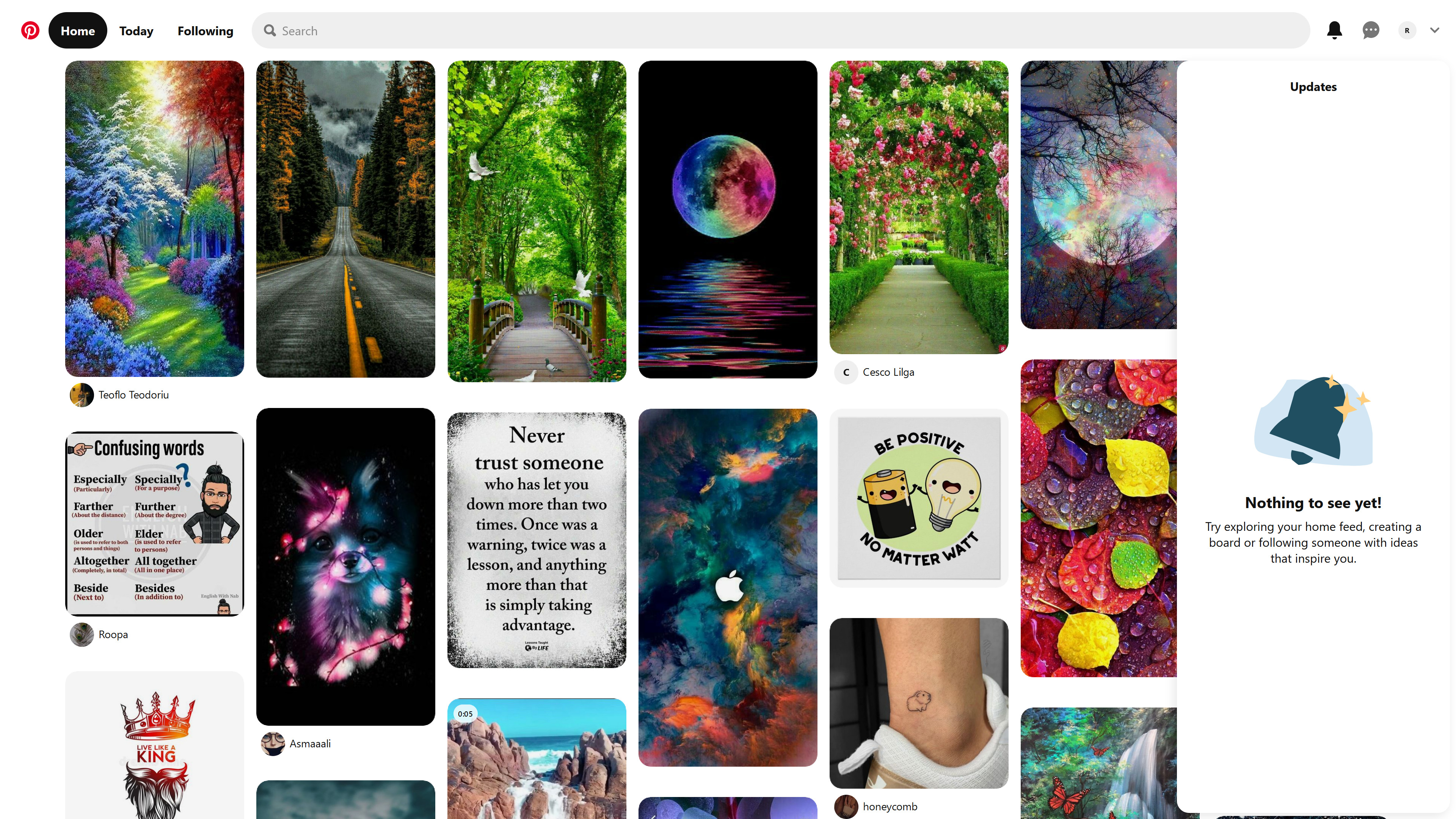Close updates via the notifications bell
The image size is (1456, 819).
(x=1334, y=30)
